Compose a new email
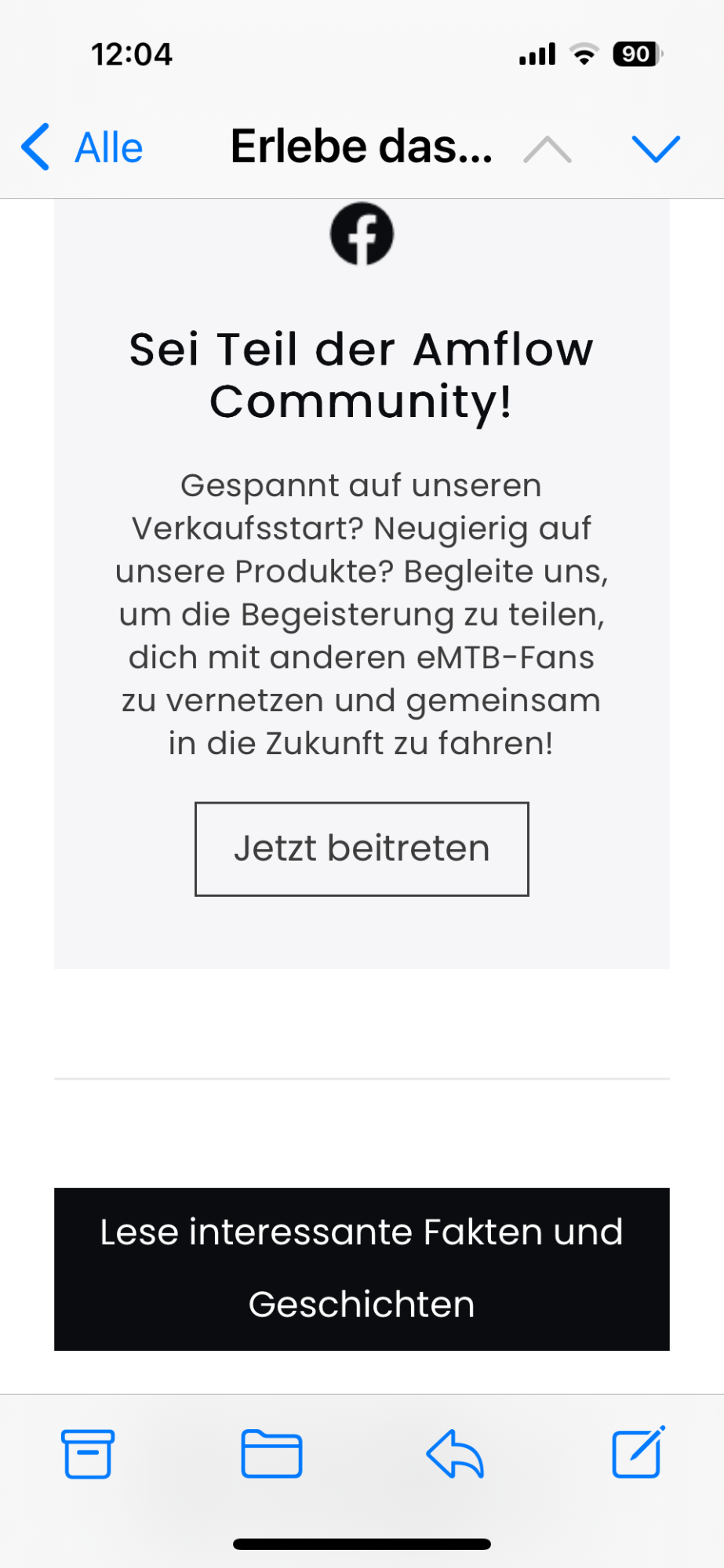This screenshot has width=724, height=1568. (639, 1452)
